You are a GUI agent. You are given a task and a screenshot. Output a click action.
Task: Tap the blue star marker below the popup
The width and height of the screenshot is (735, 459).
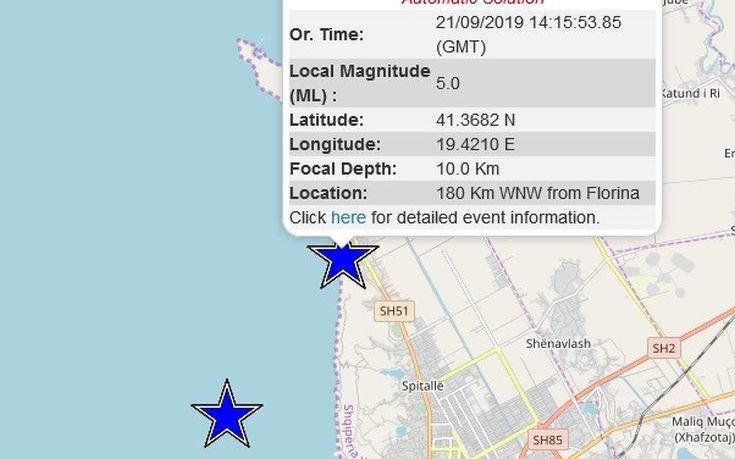click(342, 259)
